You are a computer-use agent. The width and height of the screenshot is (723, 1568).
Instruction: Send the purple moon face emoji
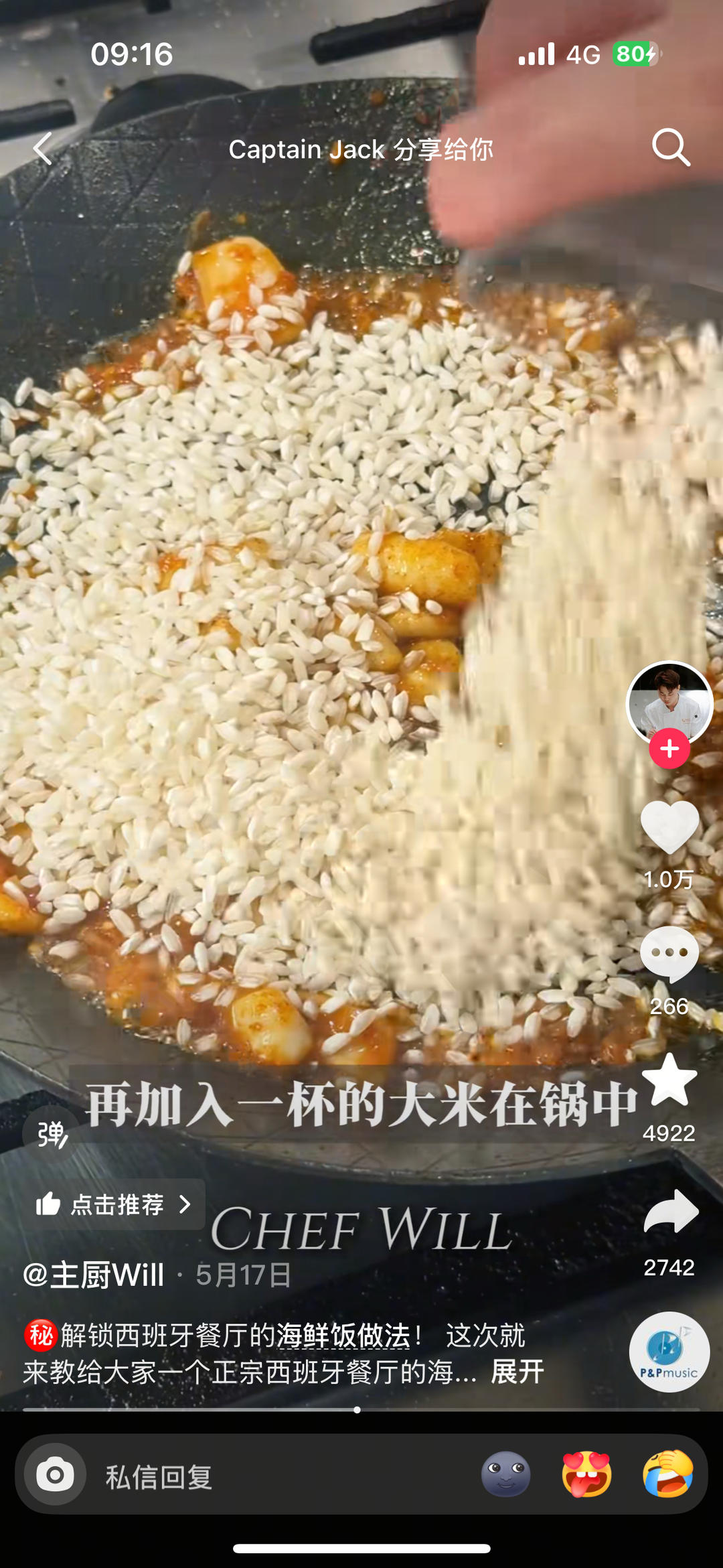505,1474
